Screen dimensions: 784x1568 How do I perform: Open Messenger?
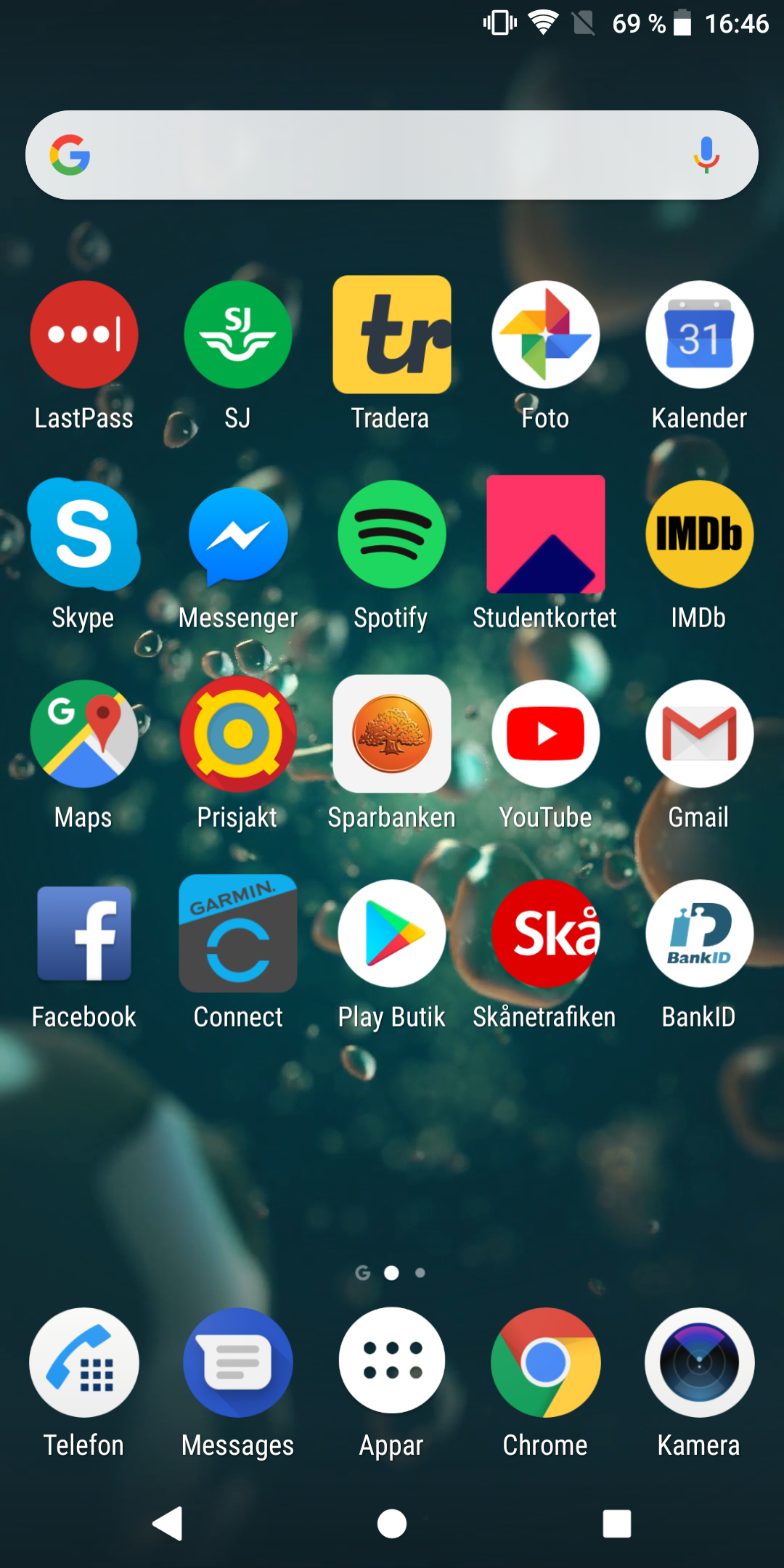[x=238, y=535]
